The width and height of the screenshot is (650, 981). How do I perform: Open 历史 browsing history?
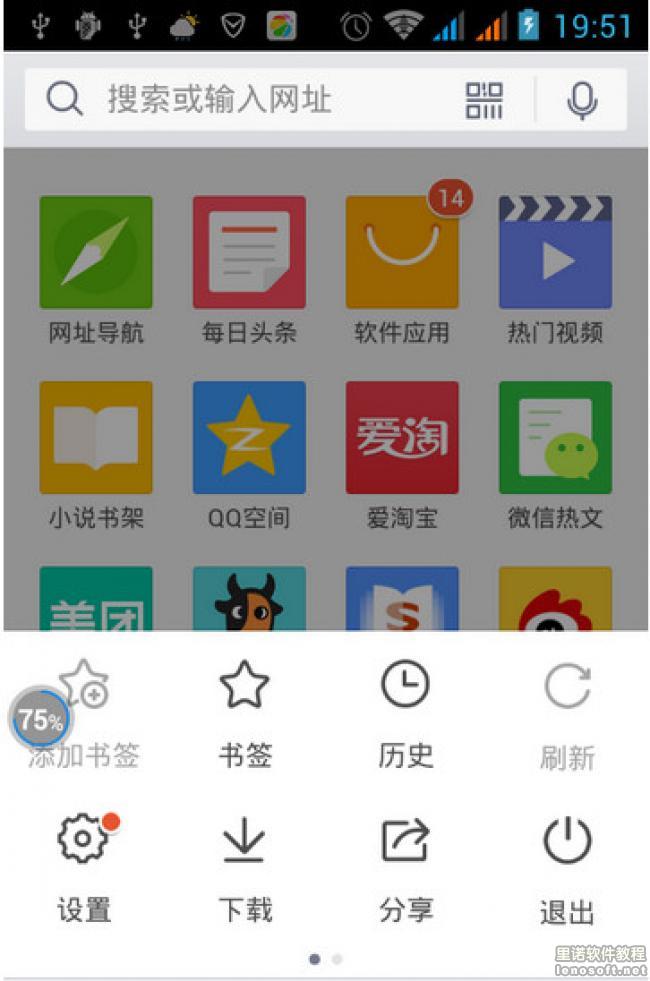click(406, 712)
